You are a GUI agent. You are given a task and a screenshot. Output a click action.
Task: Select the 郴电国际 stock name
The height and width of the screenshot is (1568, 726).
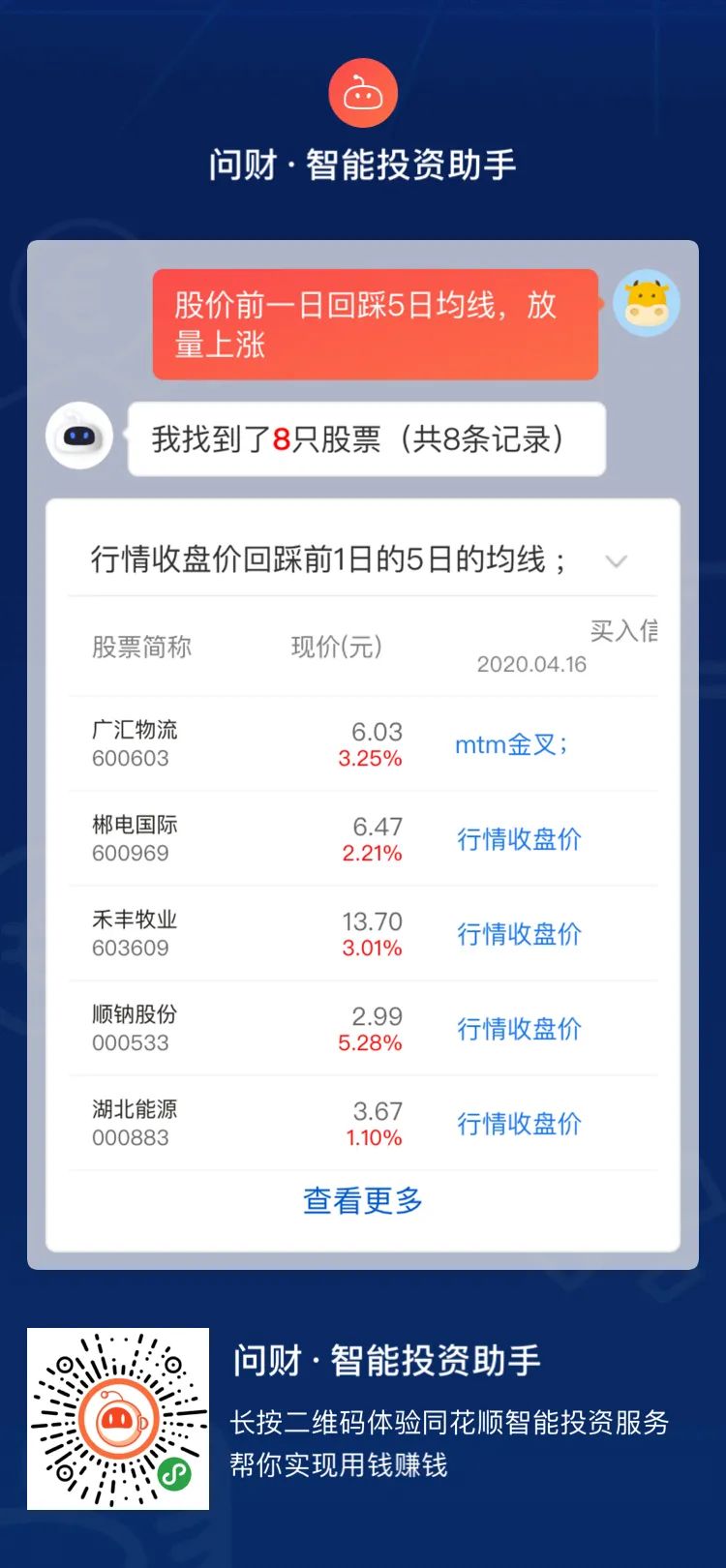click(x=134, y=825)
